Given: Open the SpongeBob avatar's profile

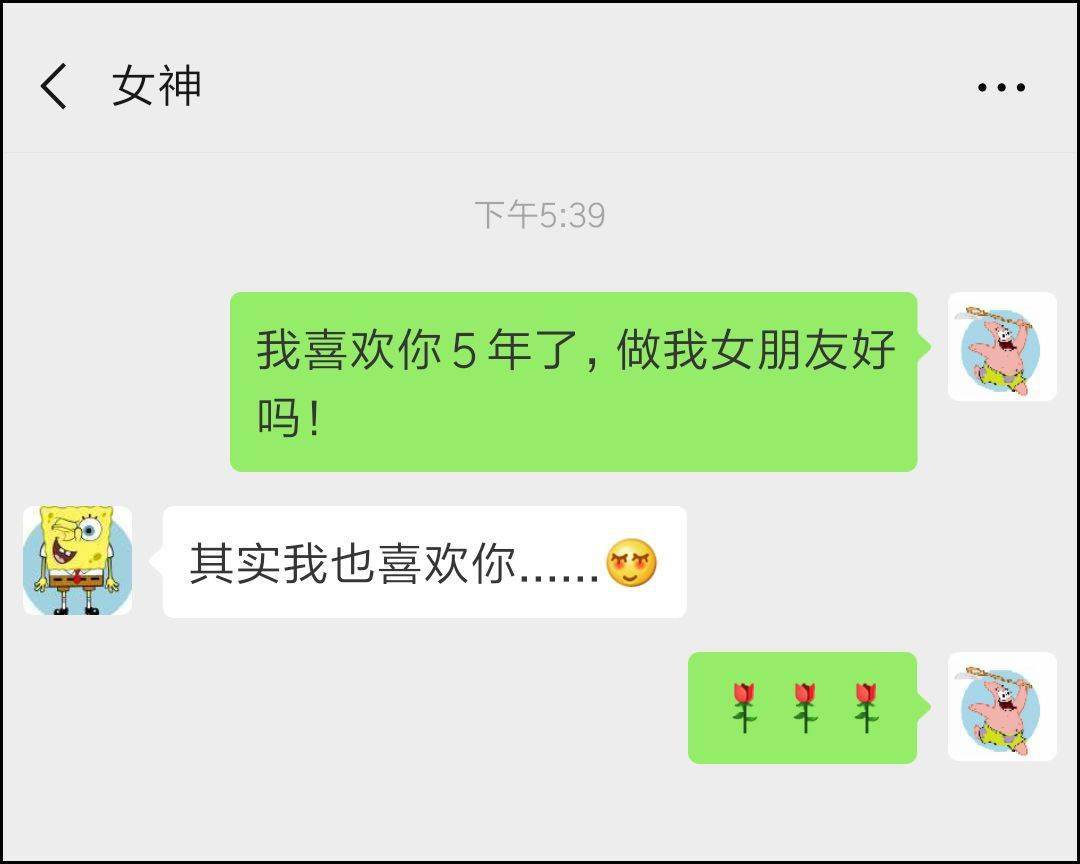Looking at the screenshot, I should click(78, 560).
